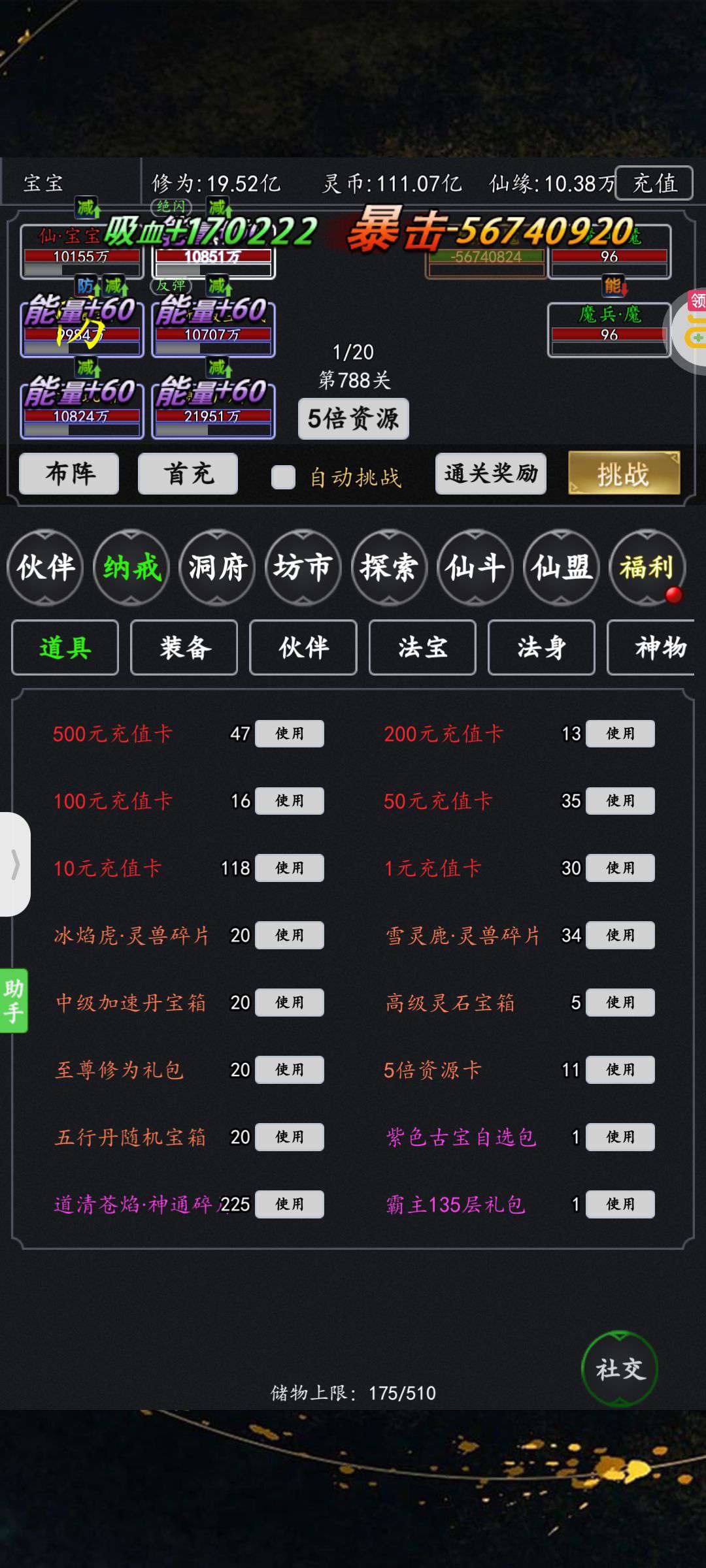This screenshot has height=1568, width=706.
Task: Enable the 自动挑战 auto-challenge checkbox
Action: click(x=283, y=477)
